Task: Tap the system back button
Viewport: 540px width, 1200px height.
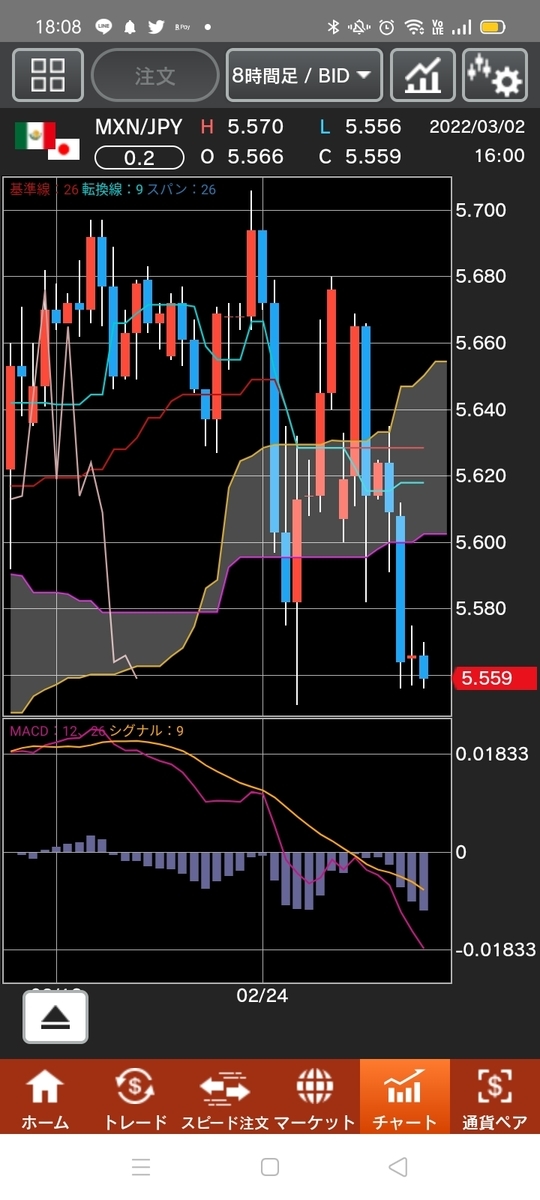Action: tap(398, 1167)
